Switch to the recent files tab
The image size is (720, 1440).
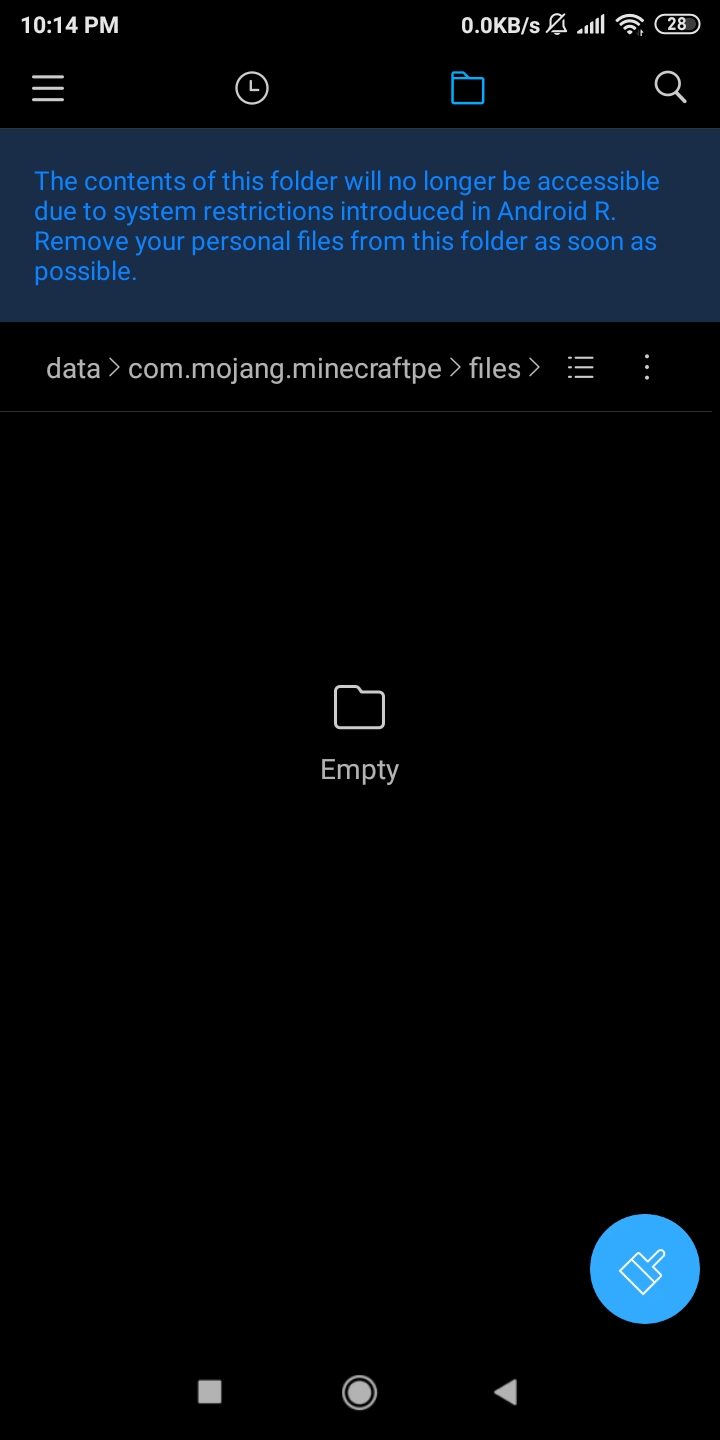point(252,88)
